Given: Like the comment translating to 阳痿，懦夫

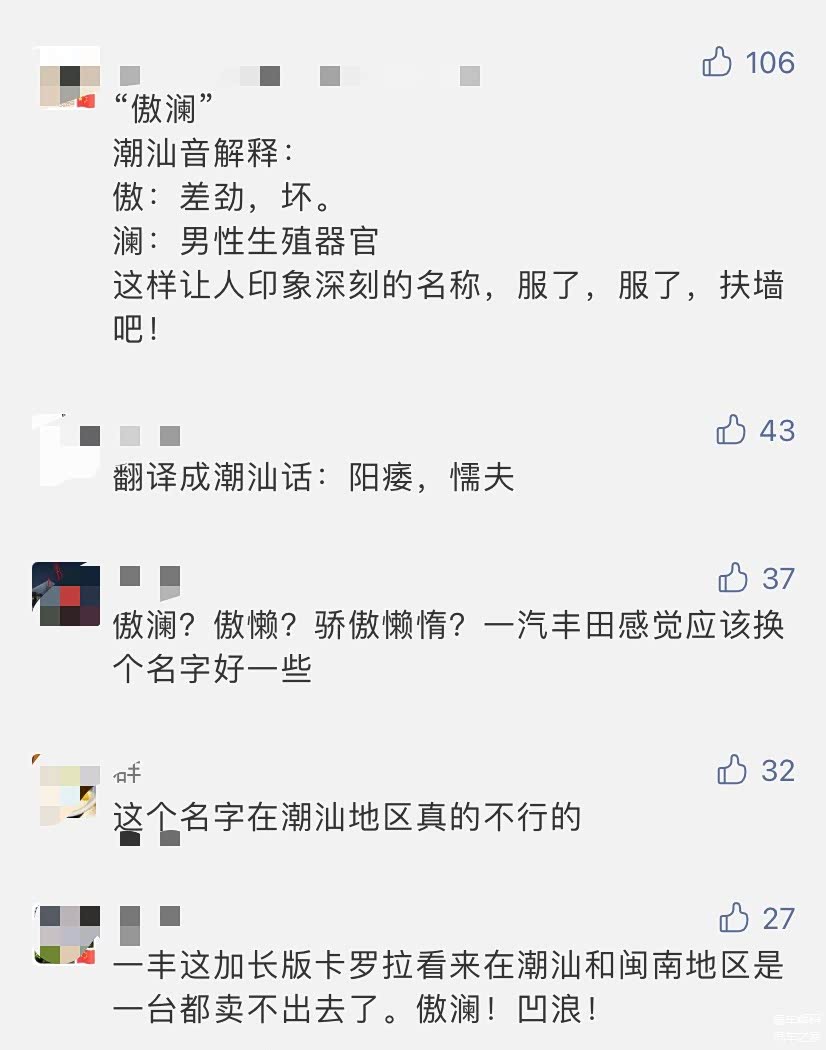Looking at the screenshot, I should point(731,430).
